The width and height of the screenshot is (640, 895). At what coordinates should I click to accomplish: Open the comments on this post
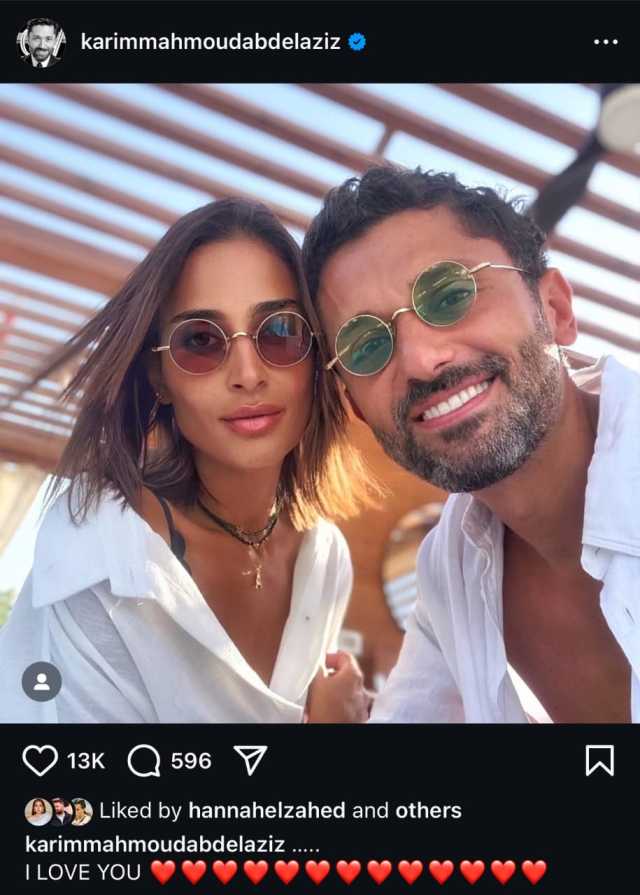(x=144, y=761)
